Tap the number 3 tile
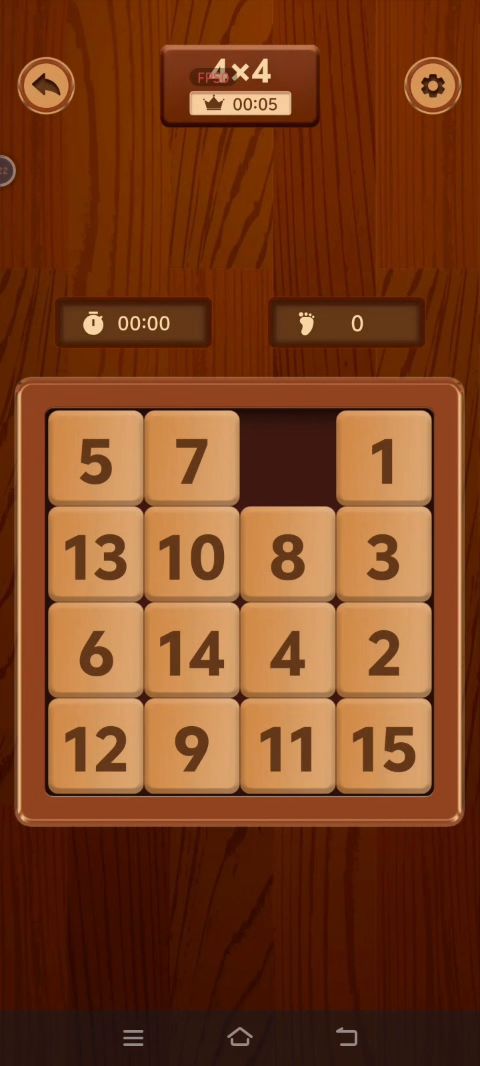Viewport: 480px width, 1066px height. (x=384, y=554)
